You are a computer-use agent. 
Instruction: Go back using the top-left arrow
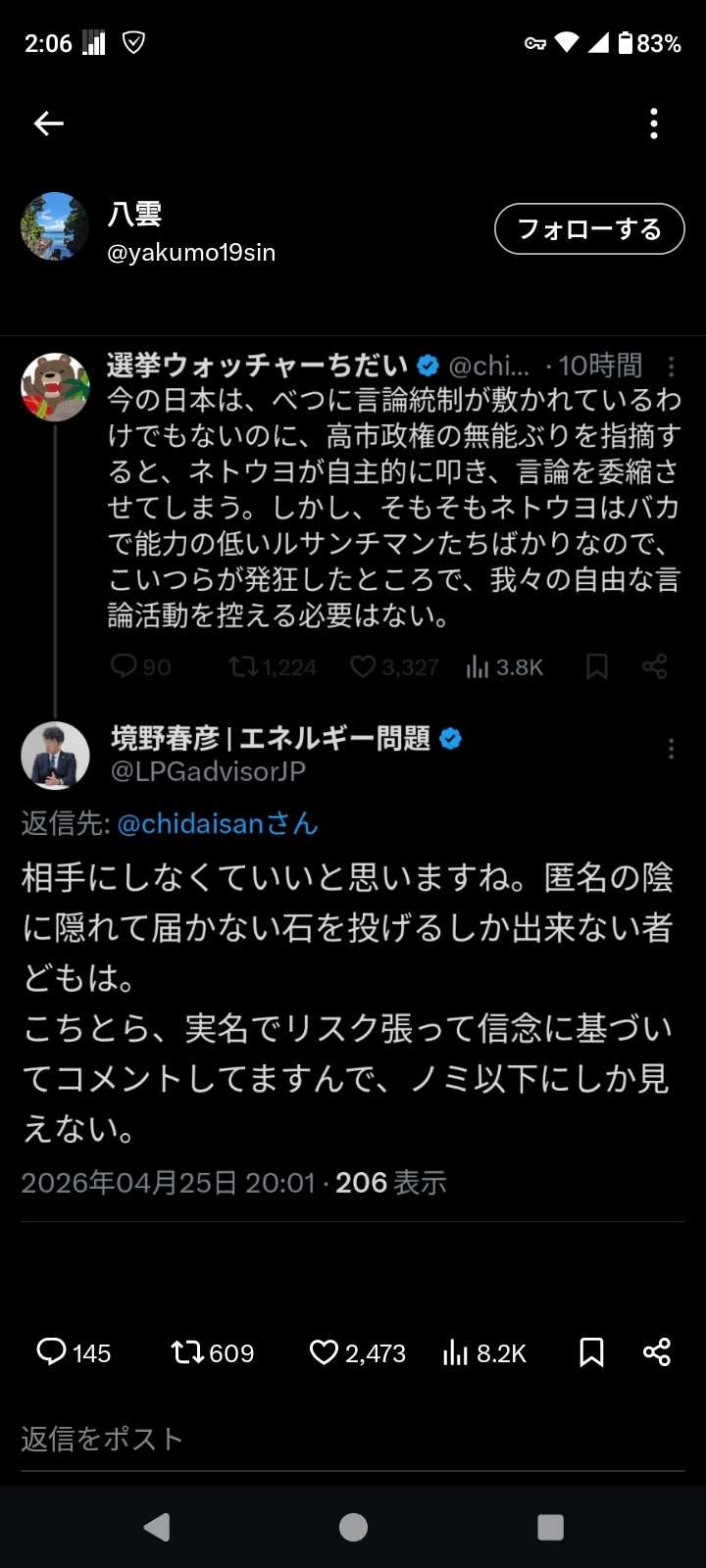coord(48,123)
